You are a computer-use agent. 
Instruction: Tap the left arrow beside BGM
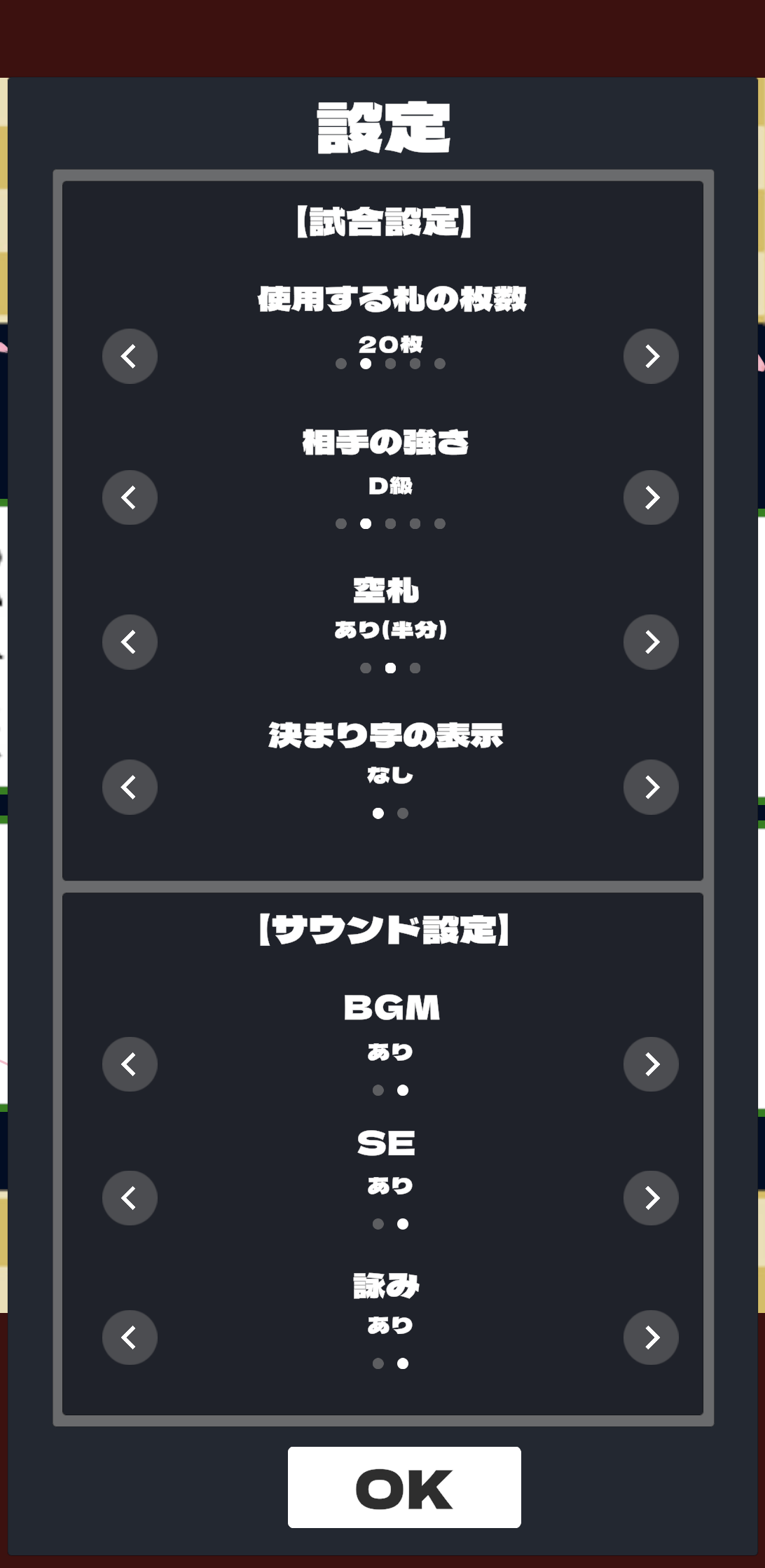pos(130,1064)
